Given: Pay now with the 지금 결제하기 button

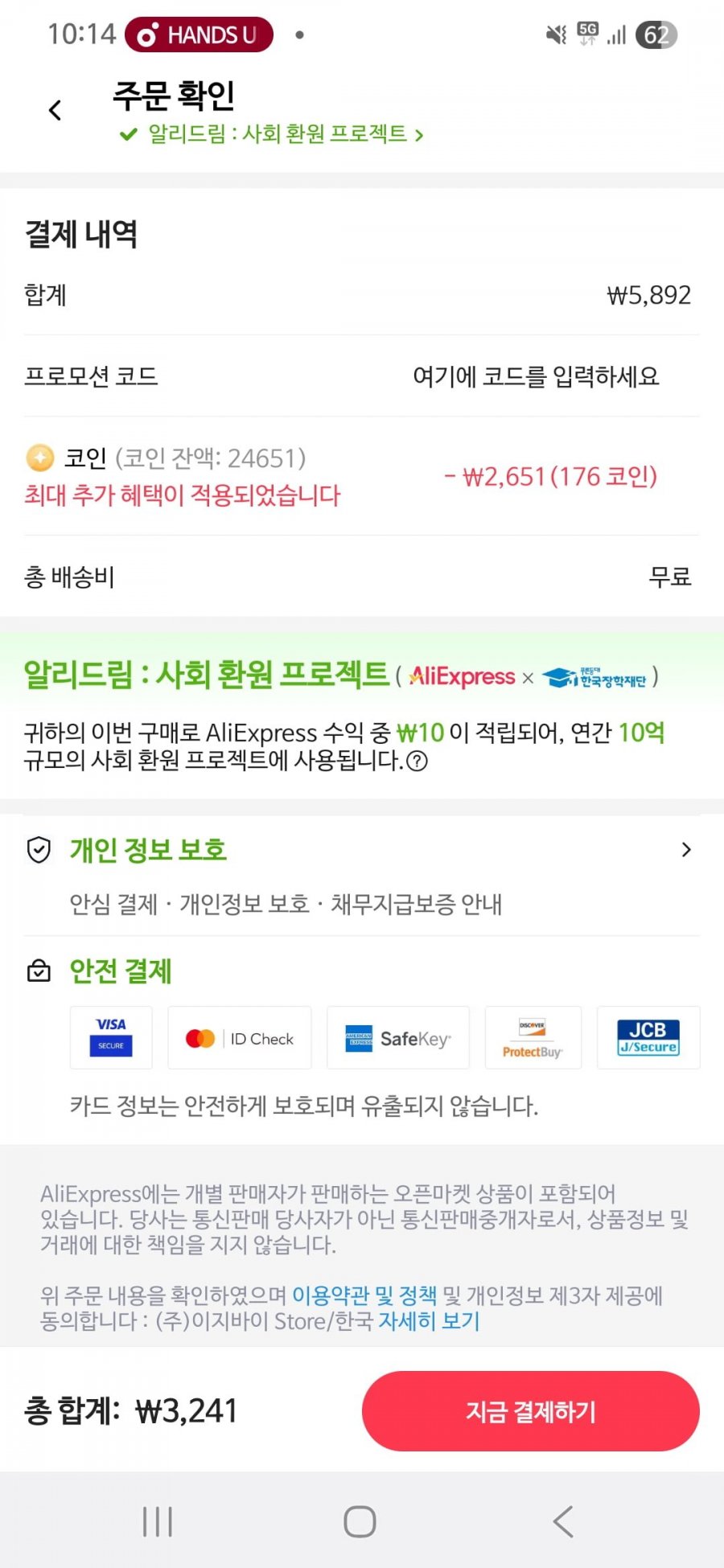Looking at the screenshot, I should pos(530,1411).
